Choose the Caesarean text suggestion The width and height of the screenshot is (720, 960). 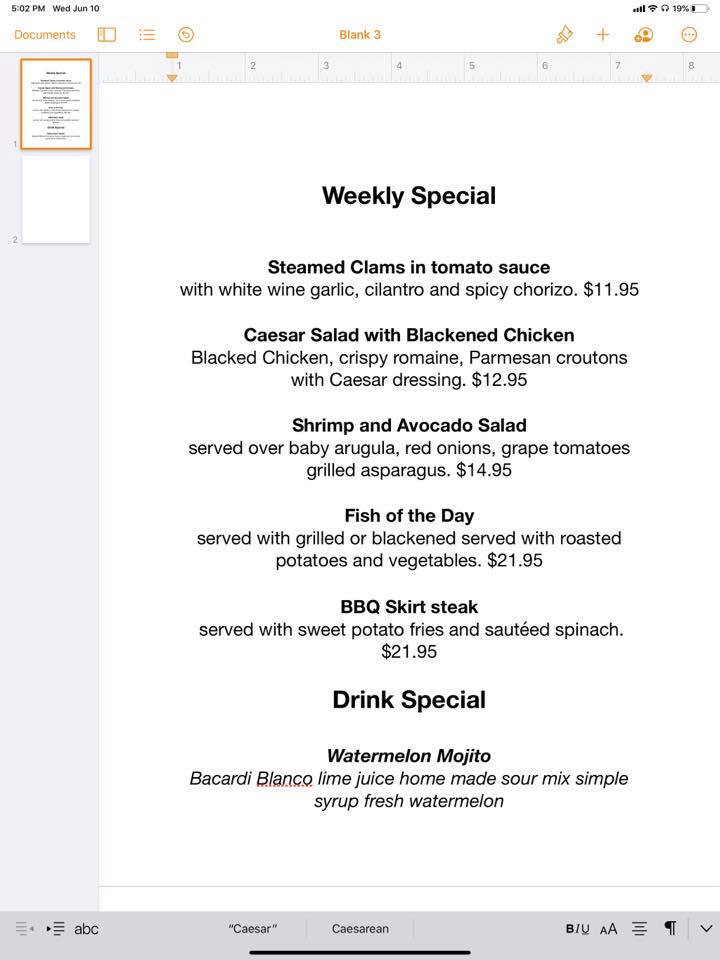pos(360,929)
